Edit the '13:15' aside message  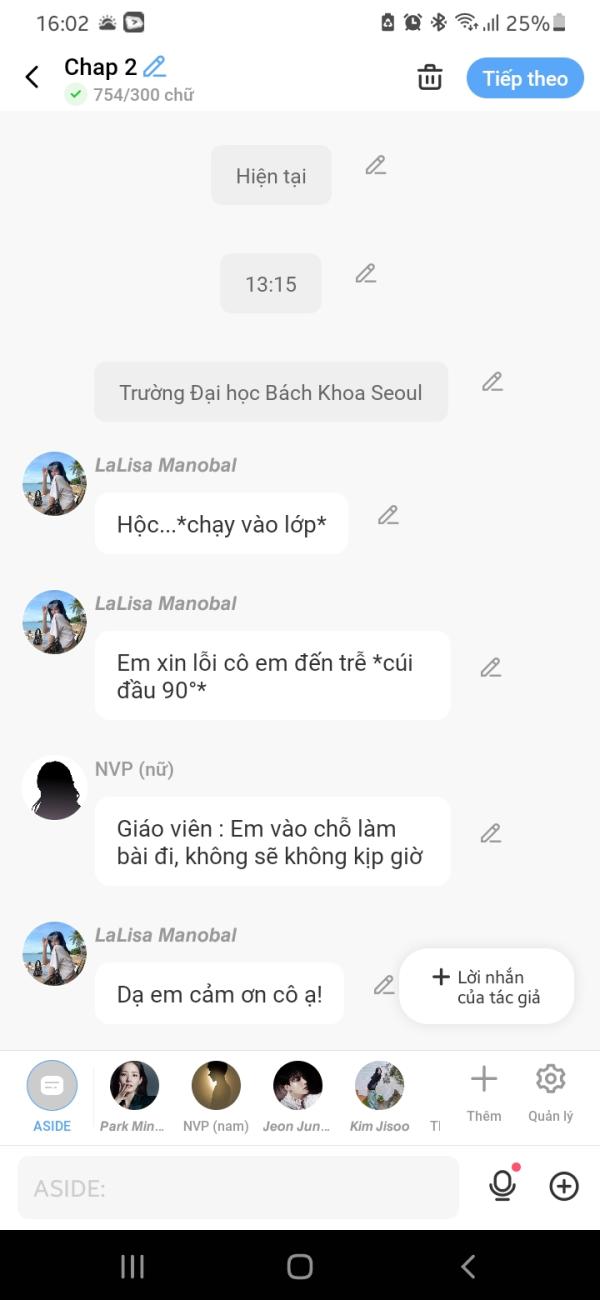click(366, 273)
